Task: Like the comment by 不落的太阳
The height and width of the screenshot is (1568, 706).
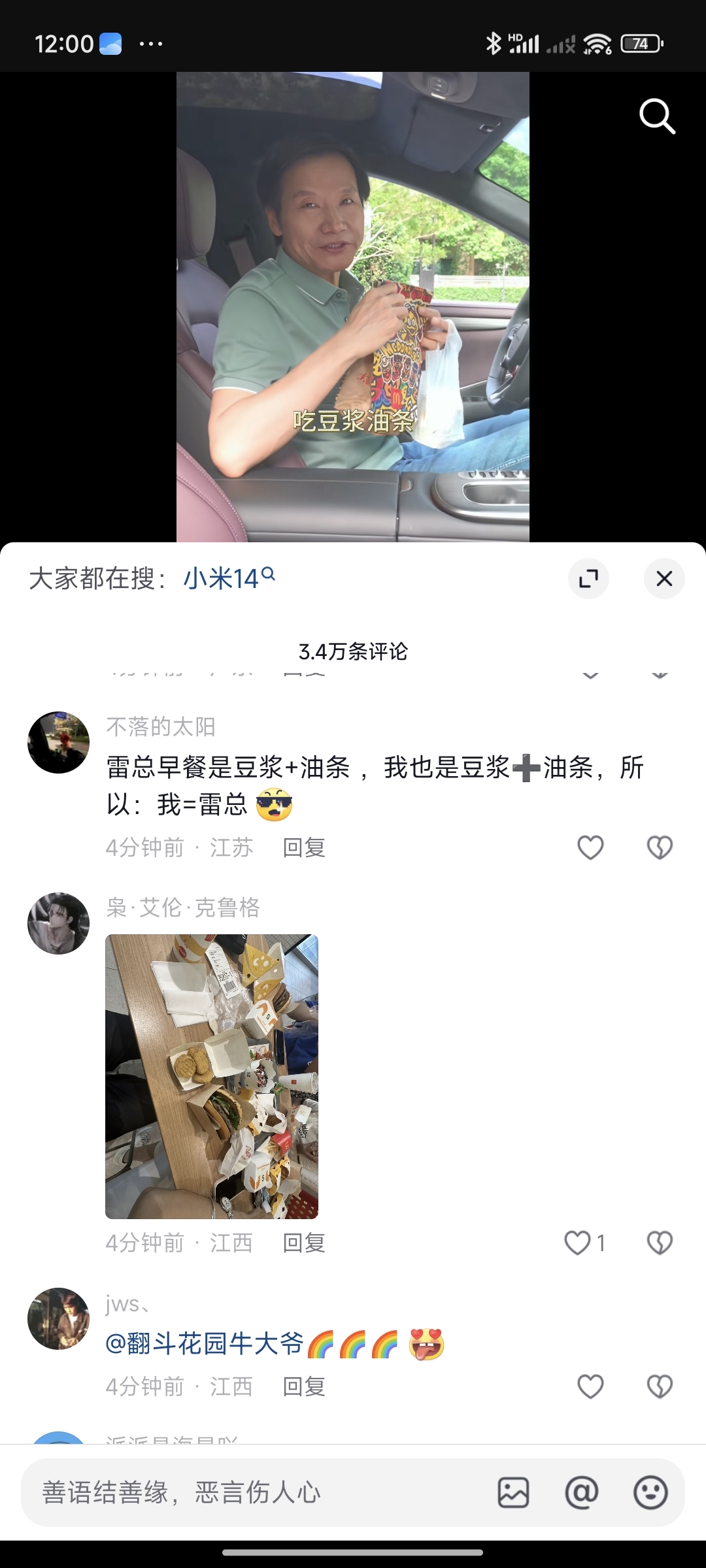Action: tap(589, 846)
